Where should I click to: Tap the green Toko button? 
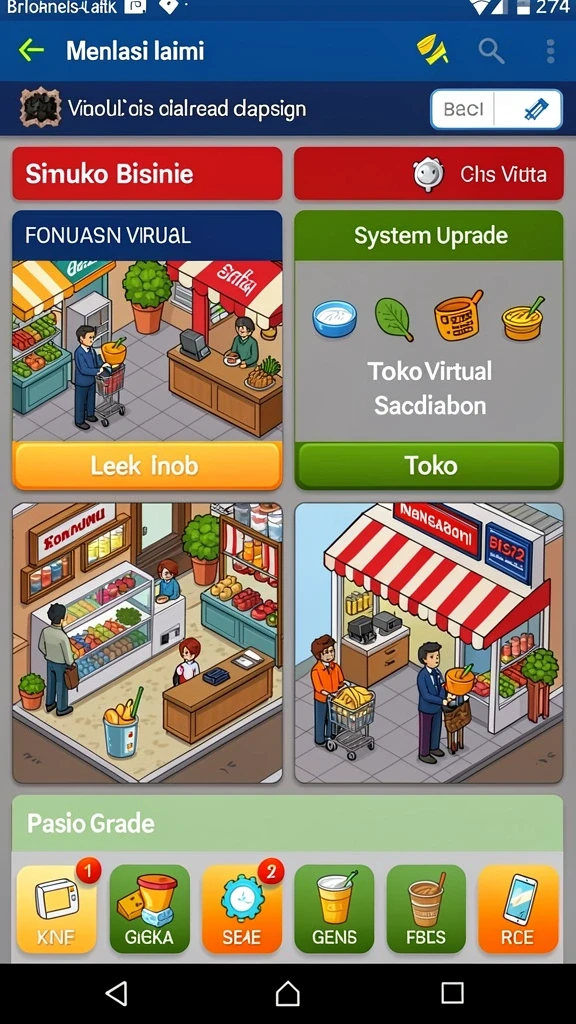429,466
